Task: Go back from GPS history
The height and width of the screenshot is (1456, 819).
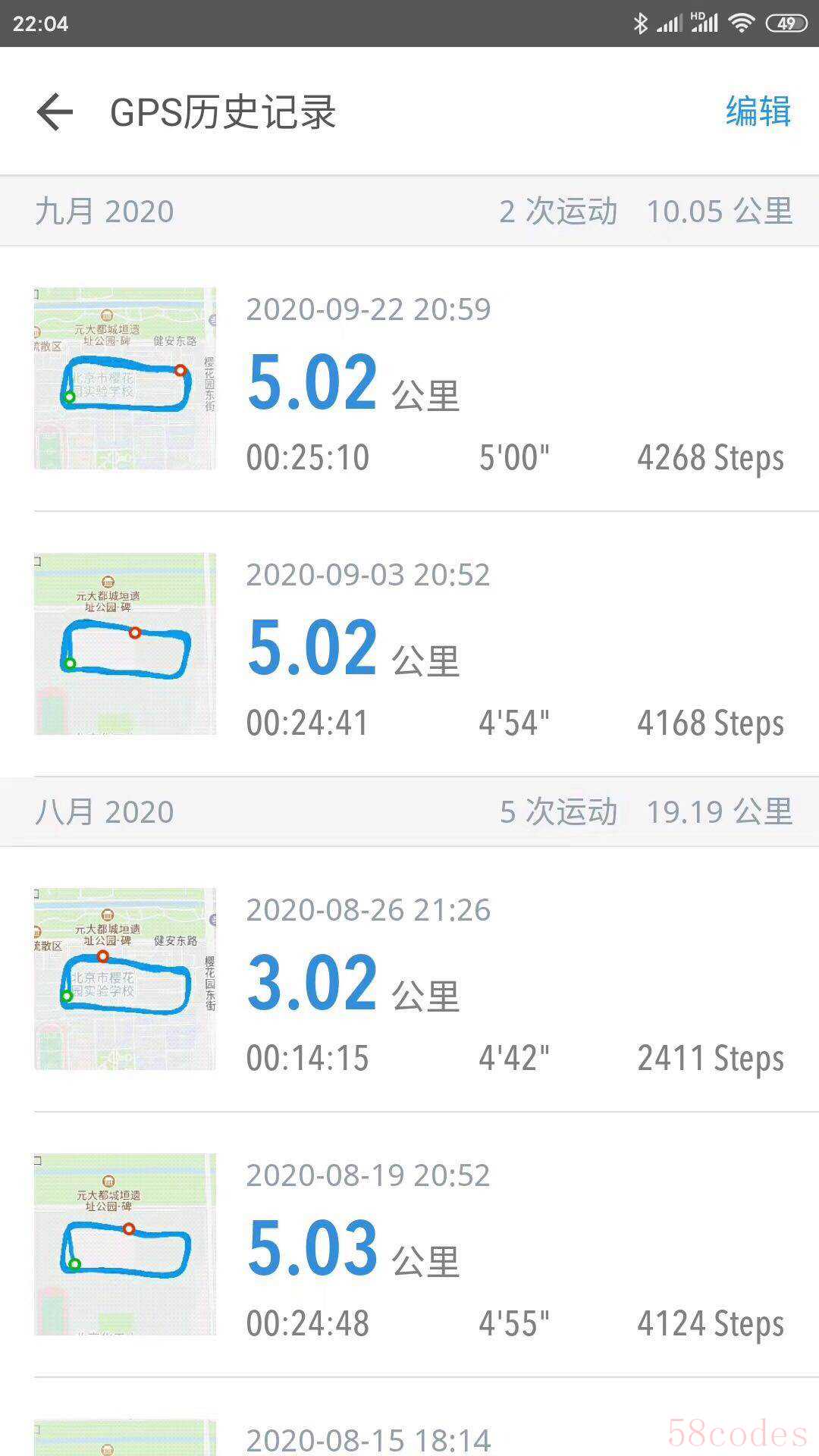Action: pos(55,112)
